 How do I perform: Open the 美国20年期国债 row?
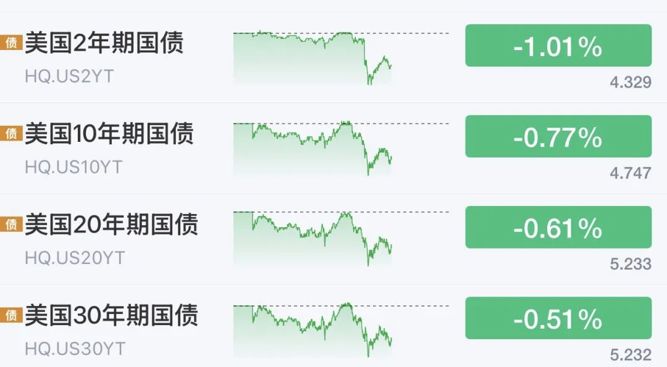[334, 239]
